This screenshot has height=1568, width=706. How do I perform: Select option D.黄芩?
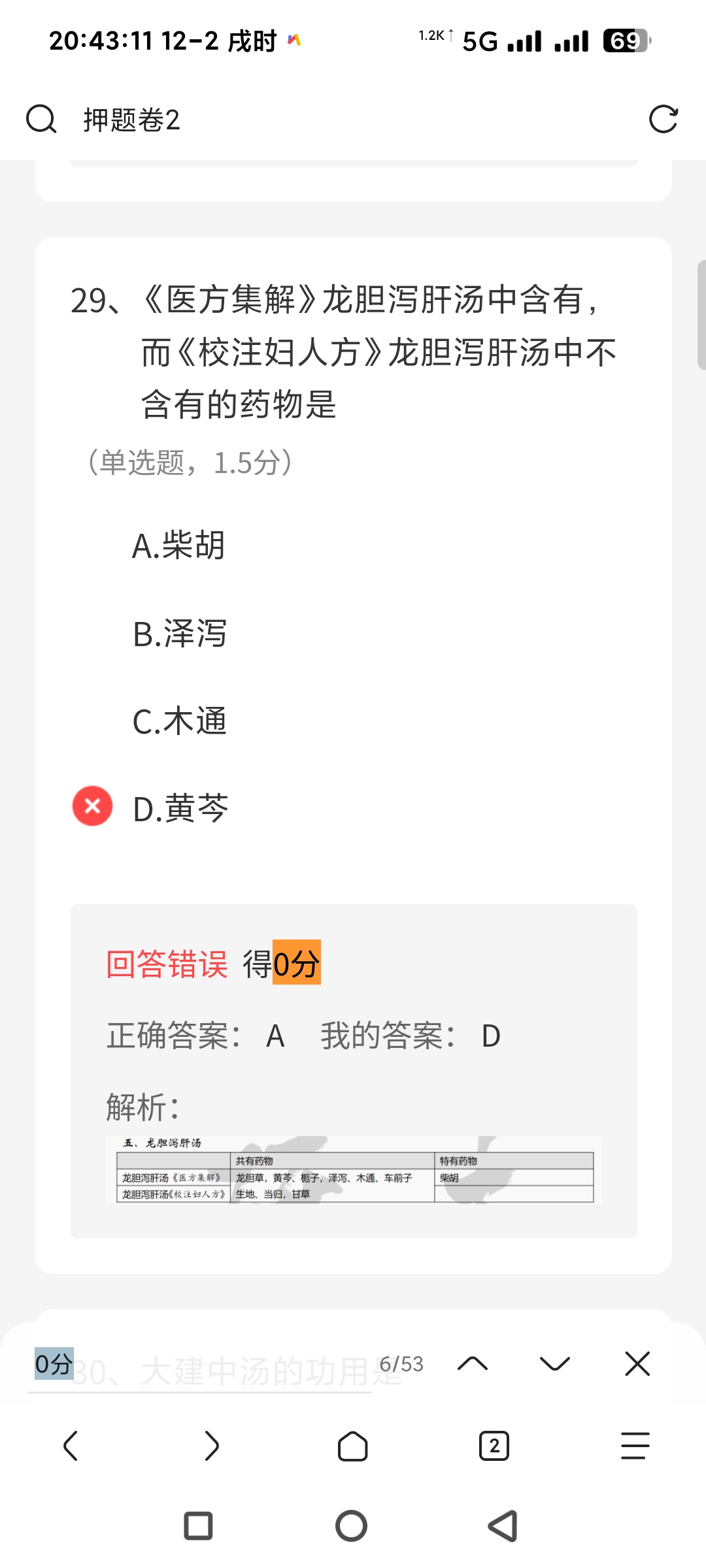(180, 809)
